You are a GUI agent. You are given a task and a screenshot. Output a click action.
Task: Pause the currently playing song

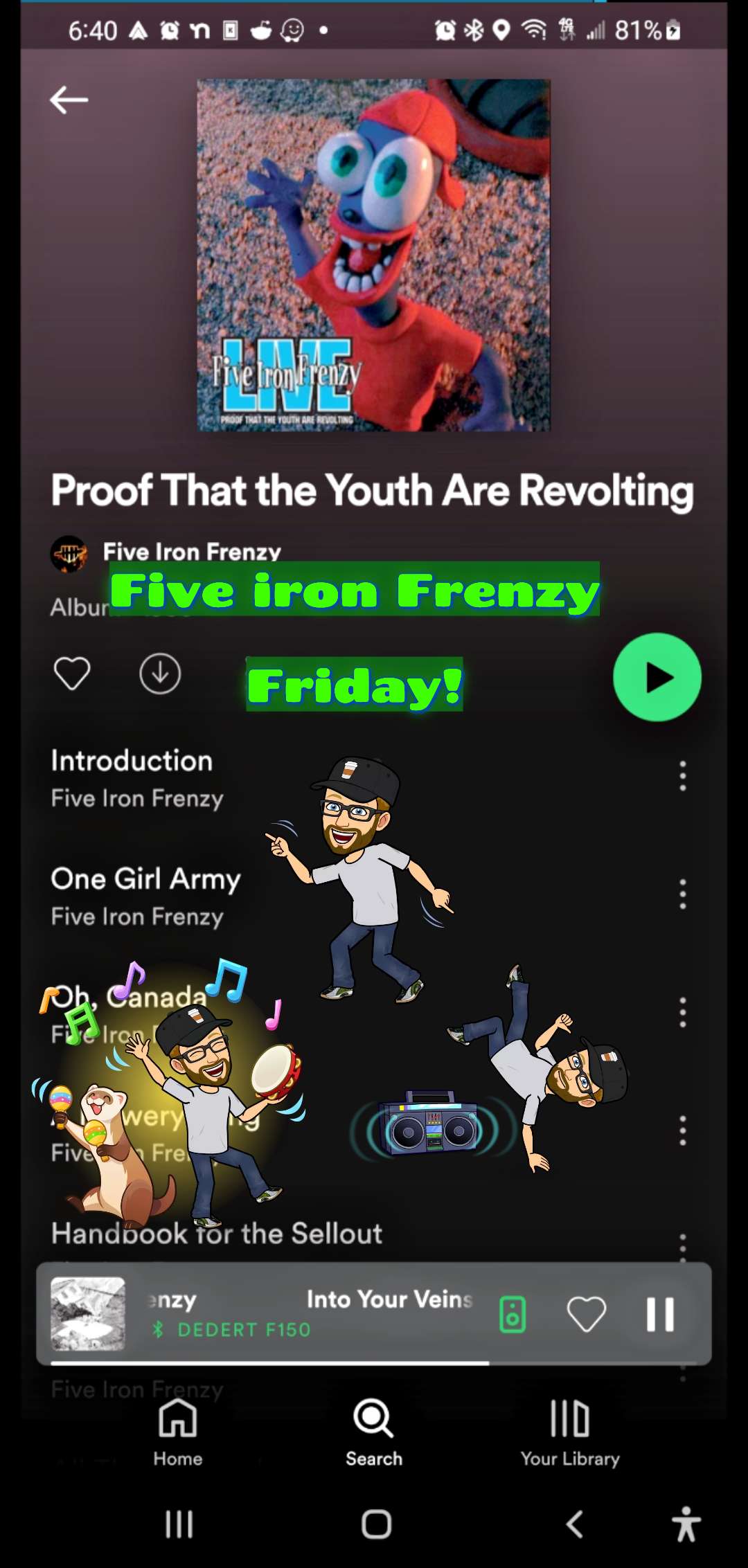click(x=660, y=1314)
